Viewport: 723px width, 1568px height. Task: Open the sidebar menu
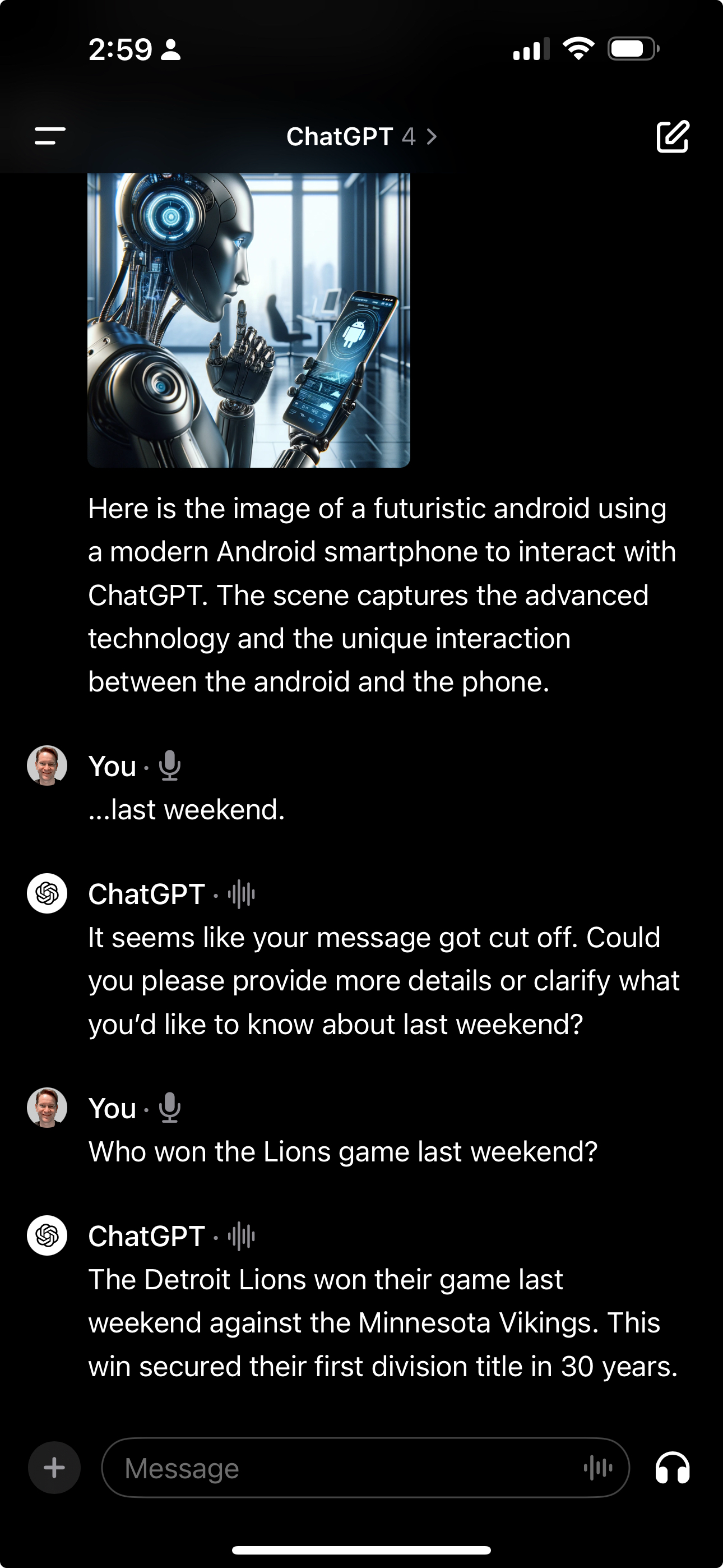(x=50, y=136)
